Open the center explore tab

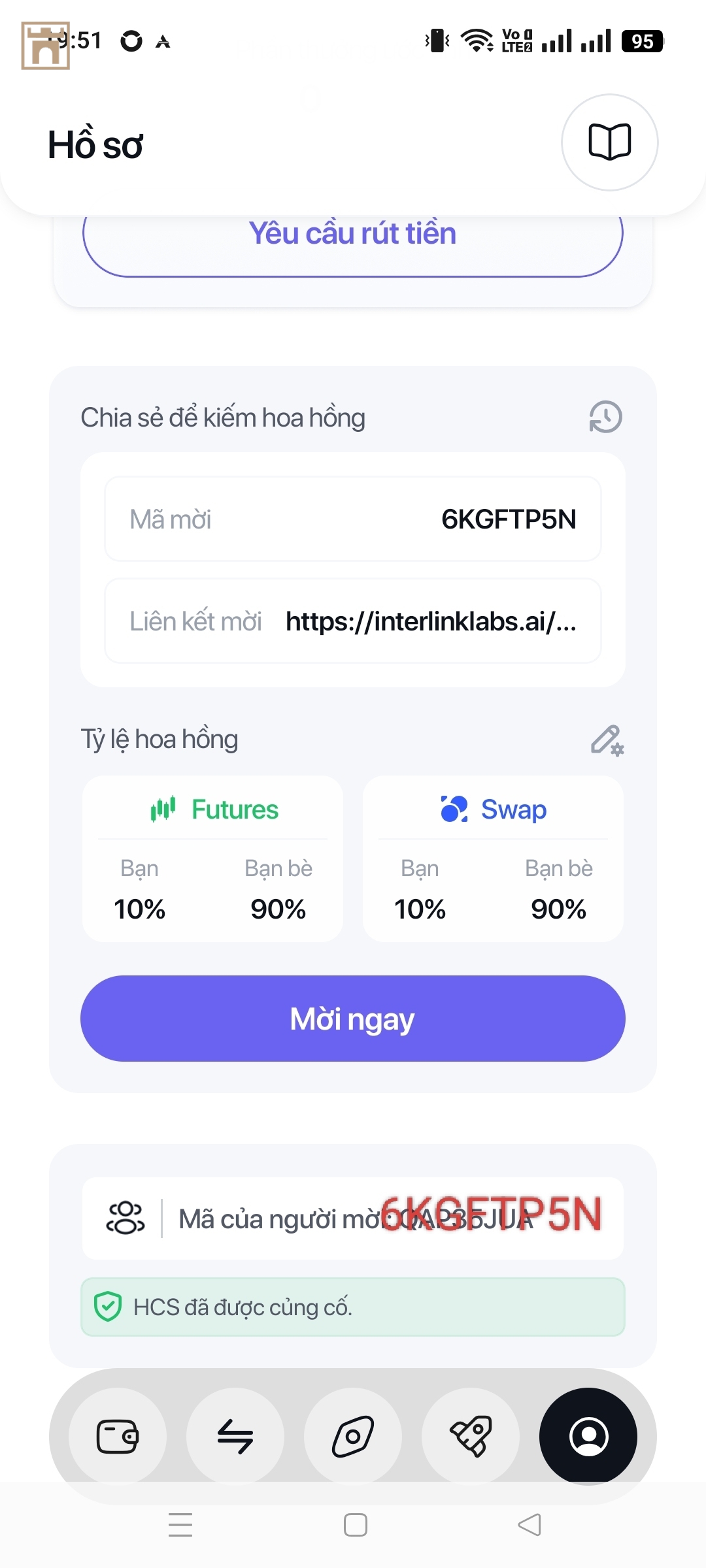pos(353,1436)
